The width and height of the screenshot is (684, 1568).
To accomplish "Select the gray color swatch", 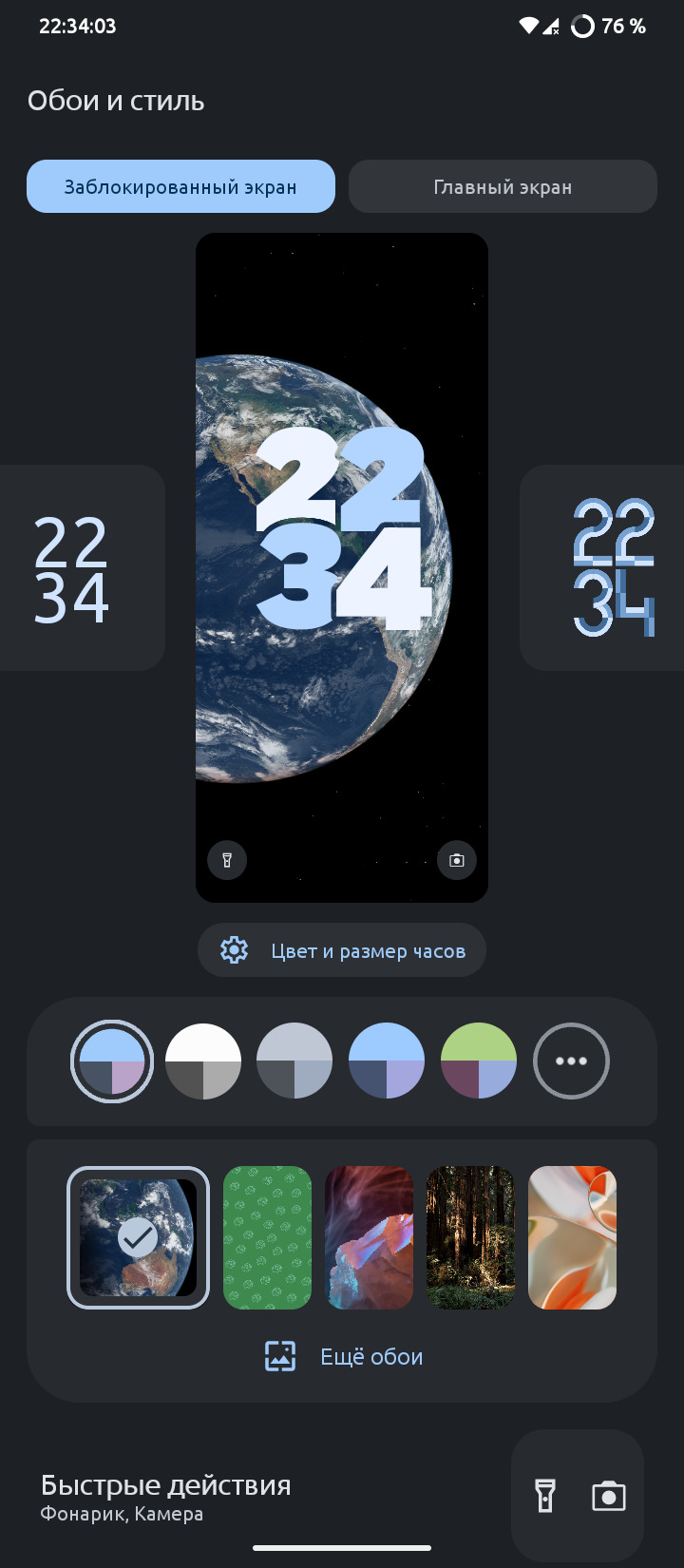I will [x=294, y=1061].
